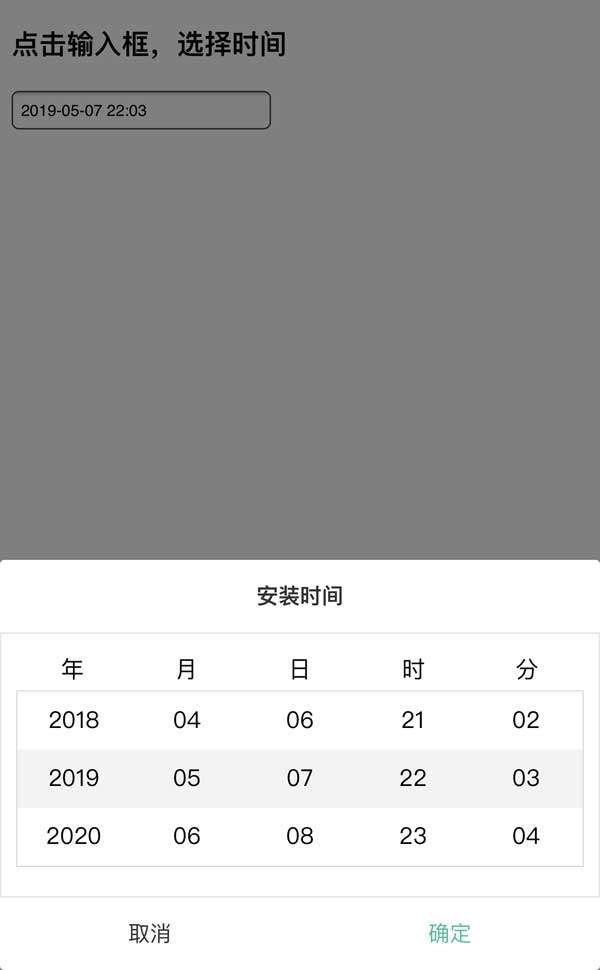600x970 pixels.
Task: Choose minute 02 in the 分 column
Action: [x=526, y=720]
